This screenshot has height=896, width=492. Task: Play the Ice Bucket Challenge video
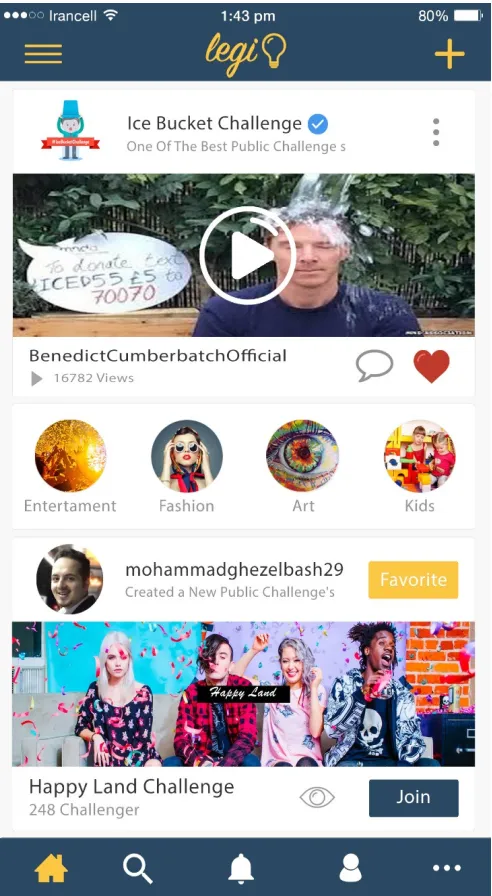247,255
